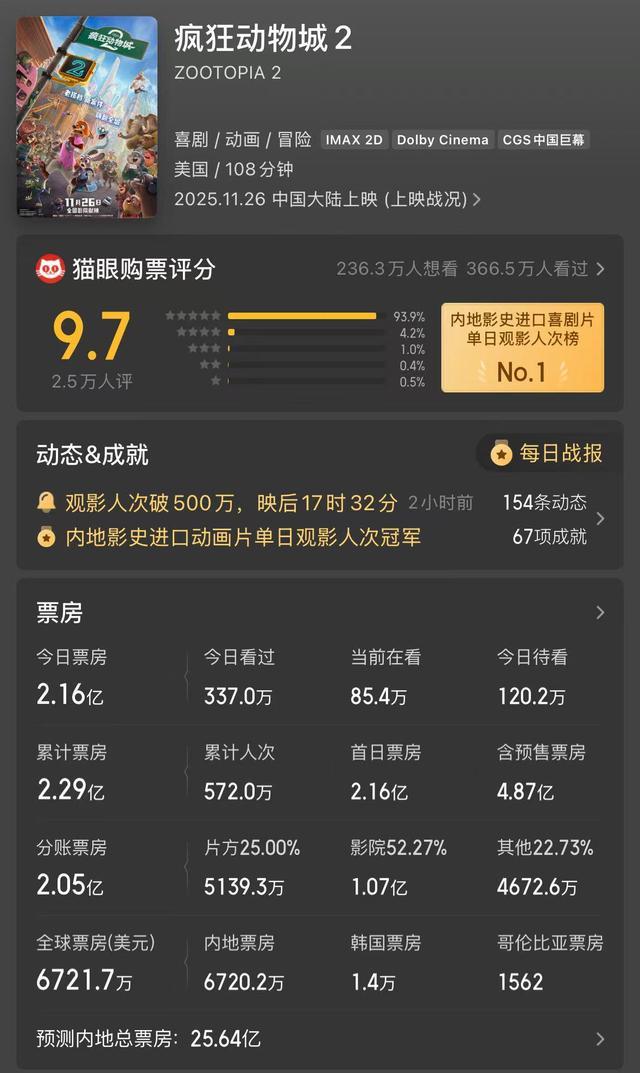
Task: Open the 预测内地总票房 forecast row
Action: pos(320,1039)
